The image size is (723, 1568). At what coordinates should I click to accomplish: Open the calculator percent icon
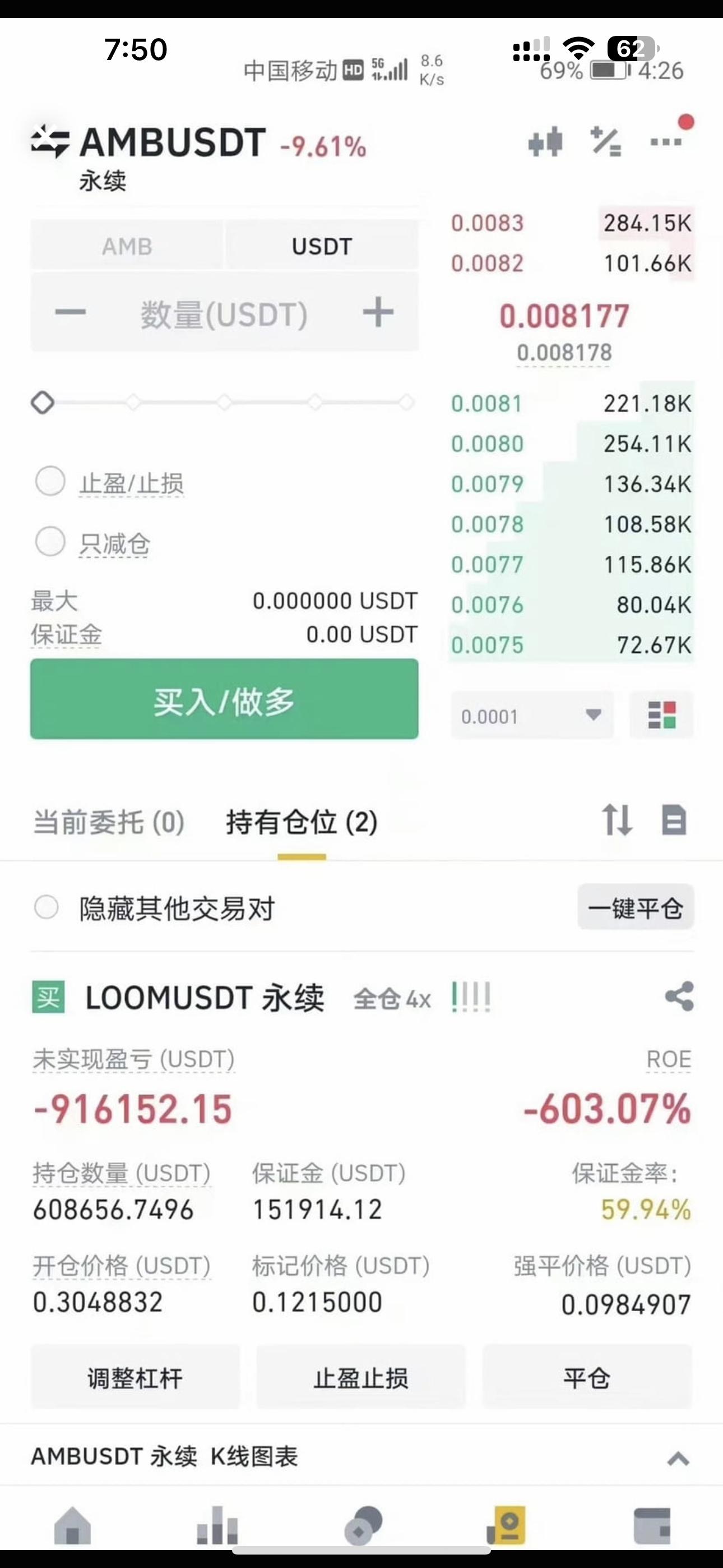click(605, 142)
